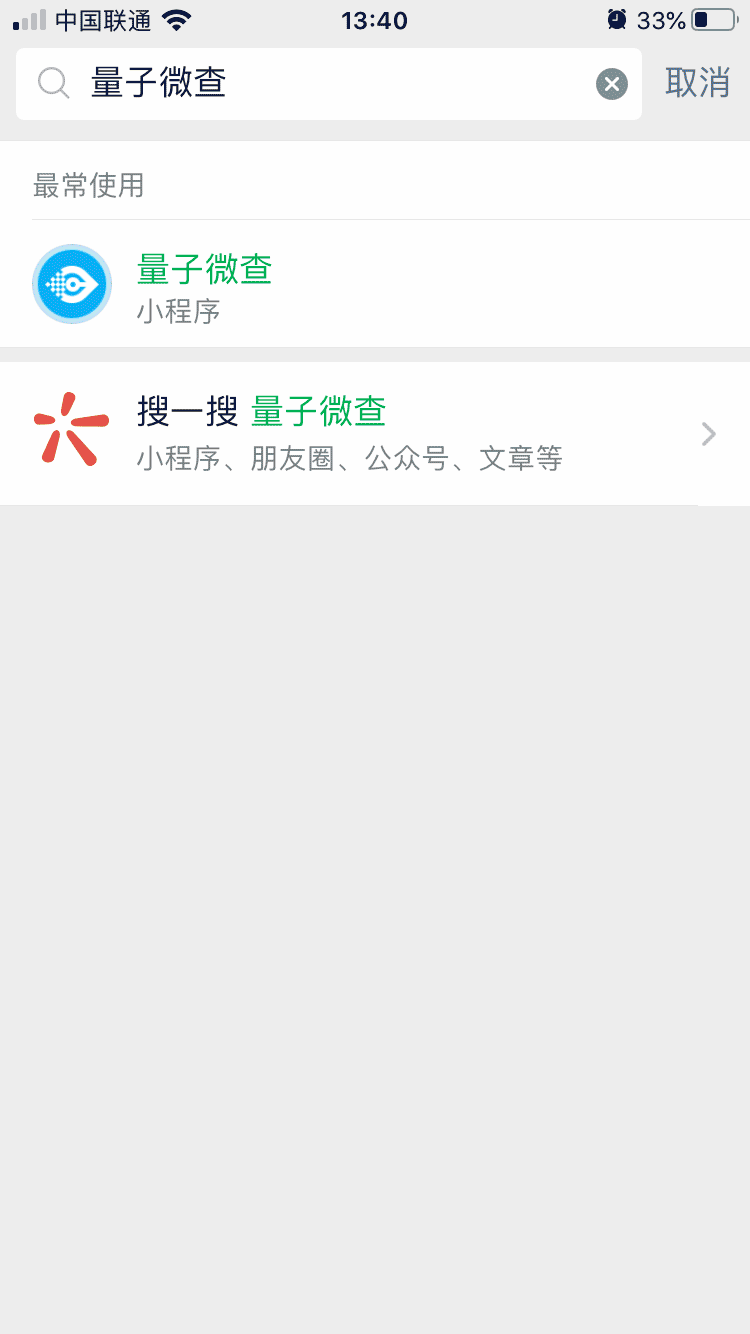Clear the search text 量子微查

point(612,84)
